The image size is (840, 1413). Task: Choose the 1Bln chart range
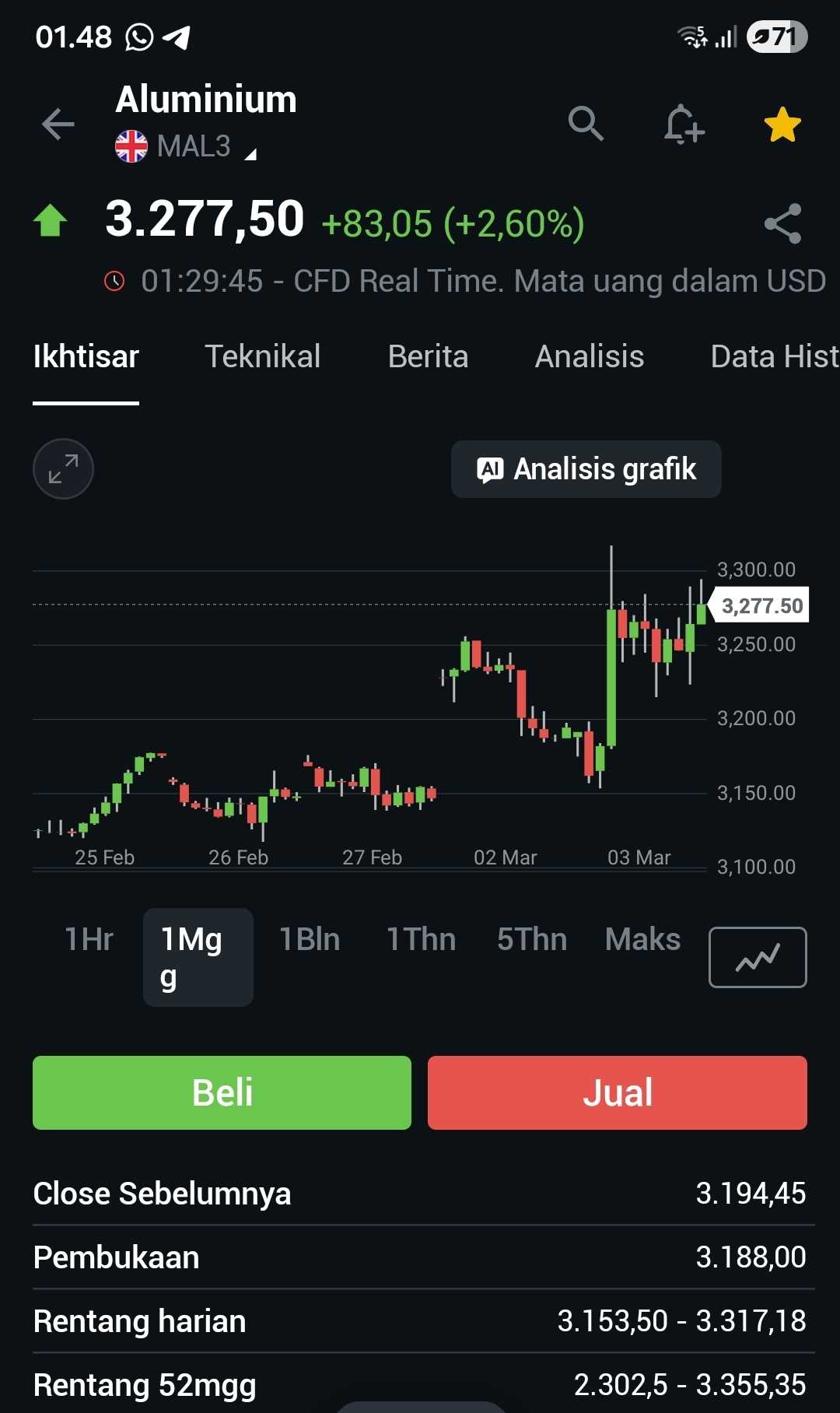point(310,940)
